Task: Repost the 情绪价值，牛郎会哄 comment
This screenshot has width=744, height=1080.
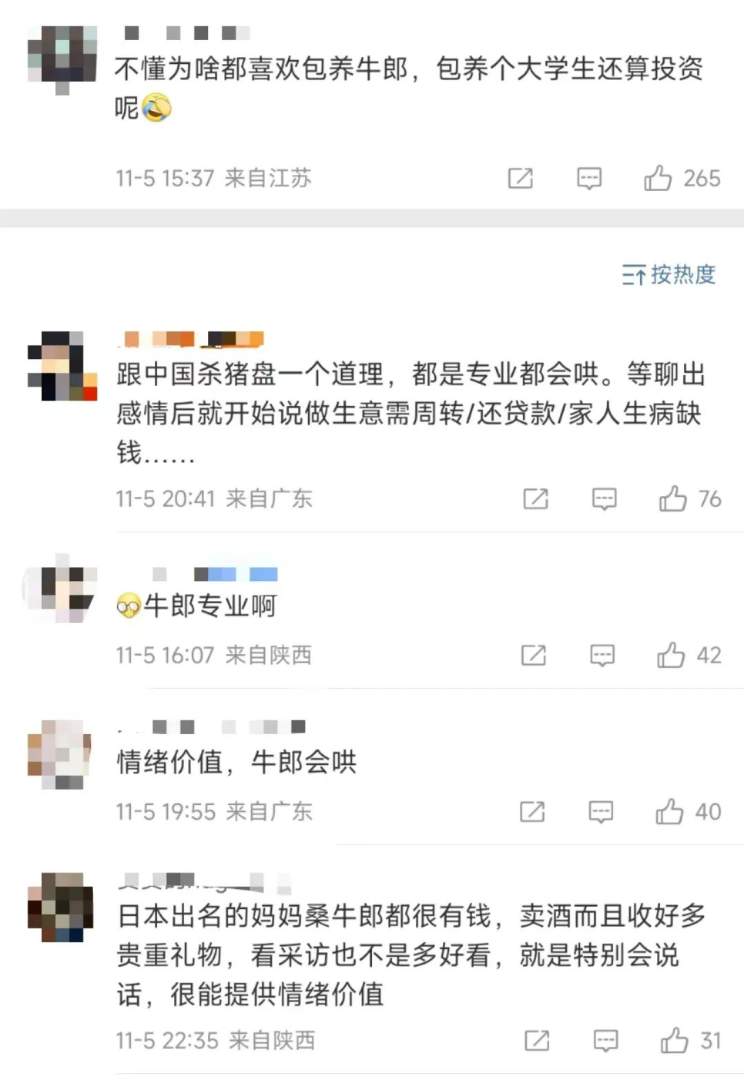Action: pos(533,811)
